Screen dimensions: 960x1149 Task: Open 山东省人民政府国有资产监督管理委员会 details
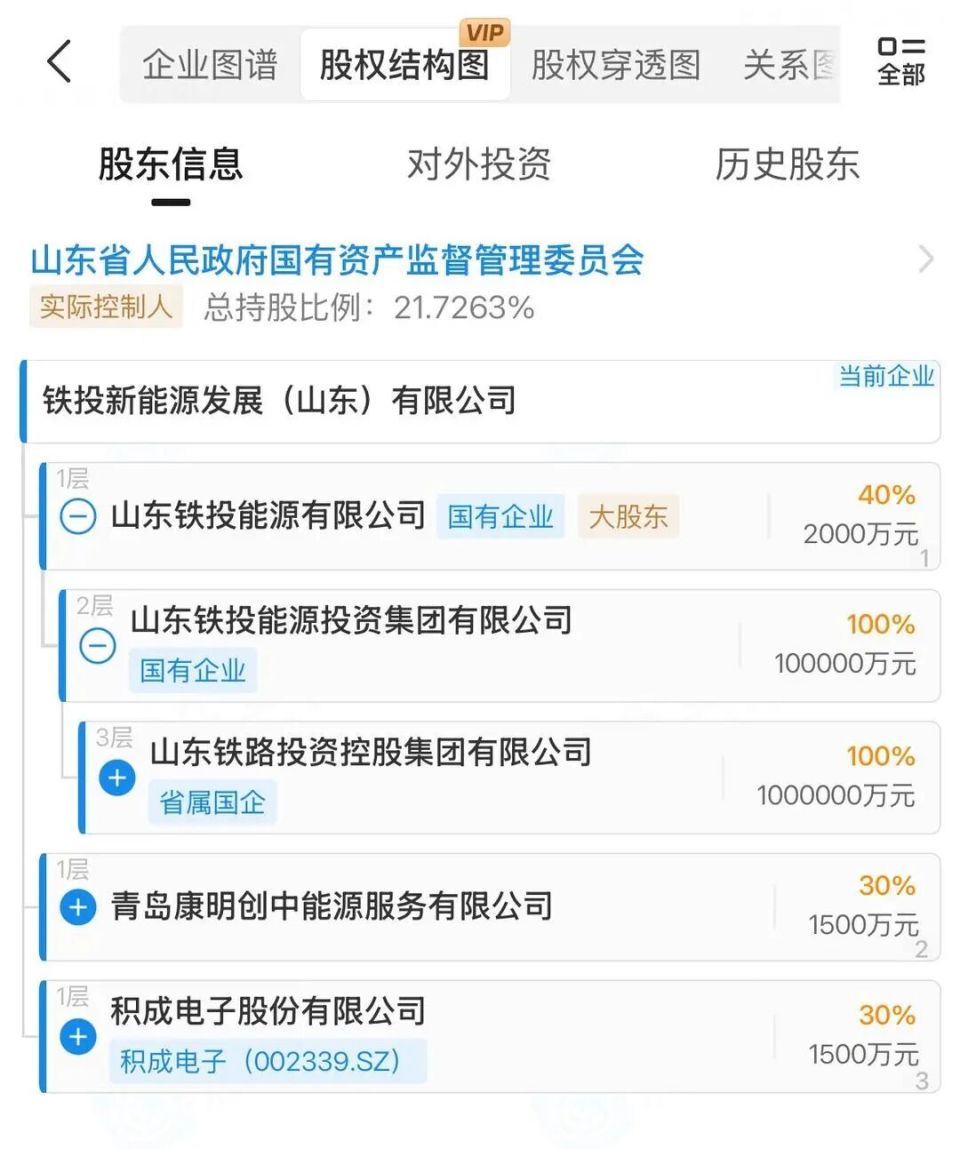pos(337,259)
